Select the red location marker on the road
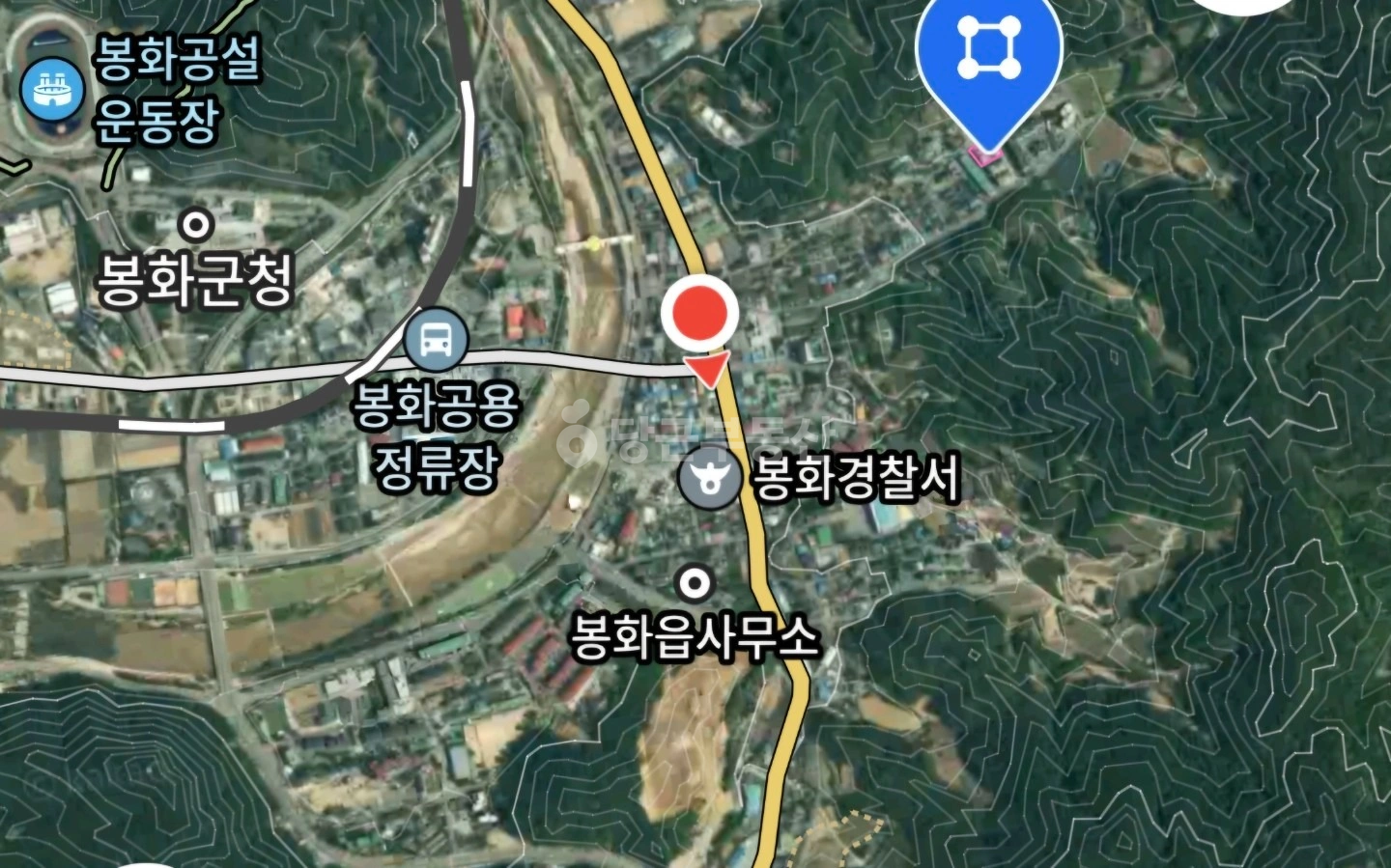 [700, 313]
